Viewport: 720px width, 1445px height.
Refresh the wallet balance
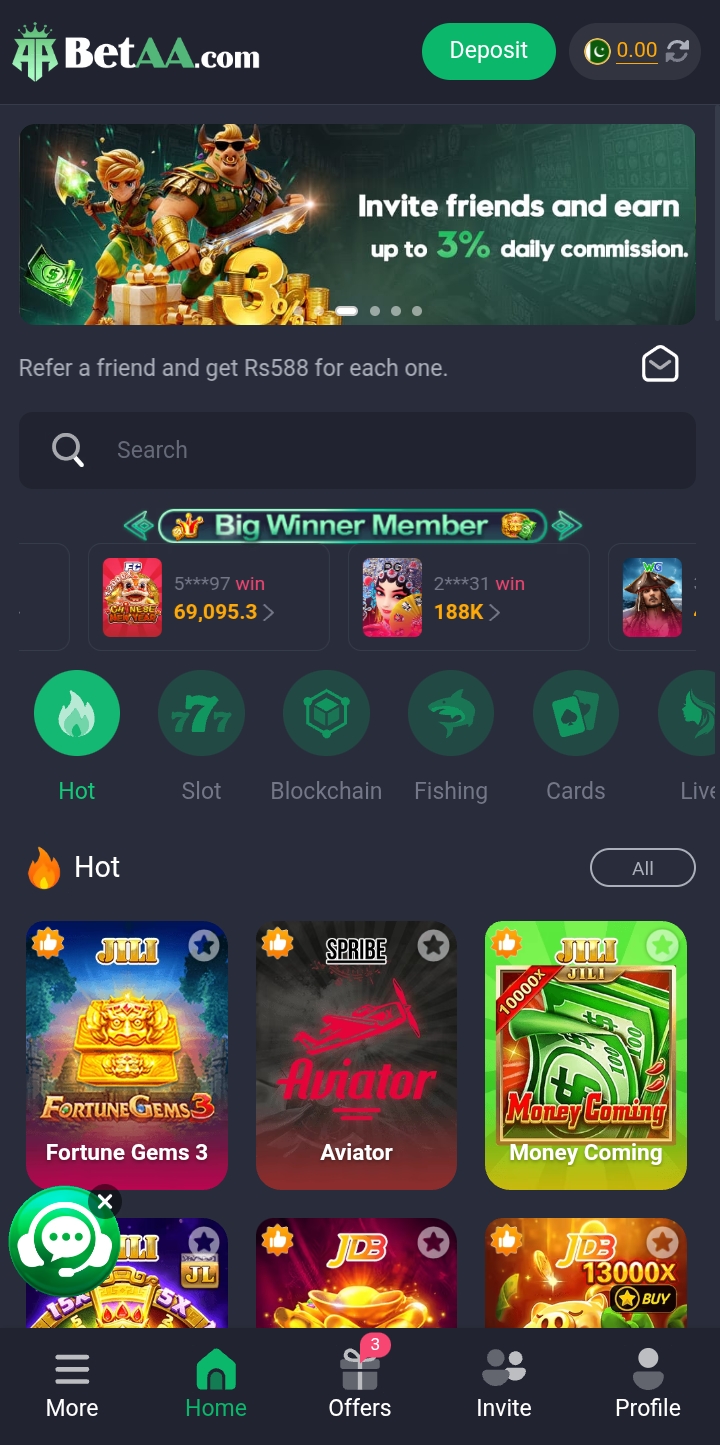(x=678, y=51)
